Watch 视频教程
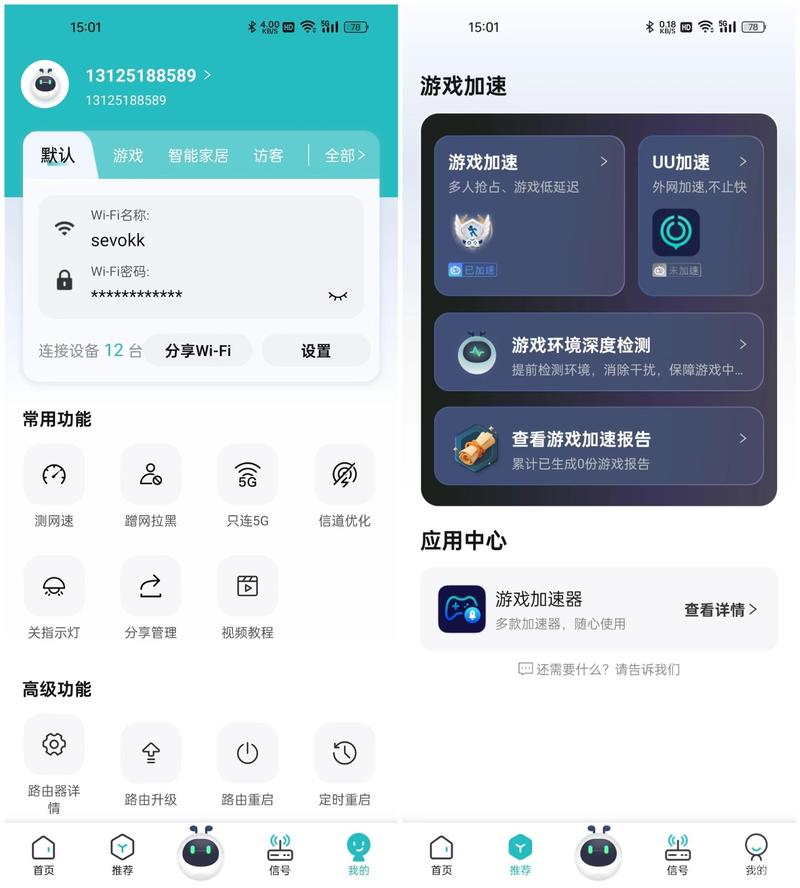Image resolution: width=800 pixels, height=888 pixels. pyautogui.click(x=247, y=598)
